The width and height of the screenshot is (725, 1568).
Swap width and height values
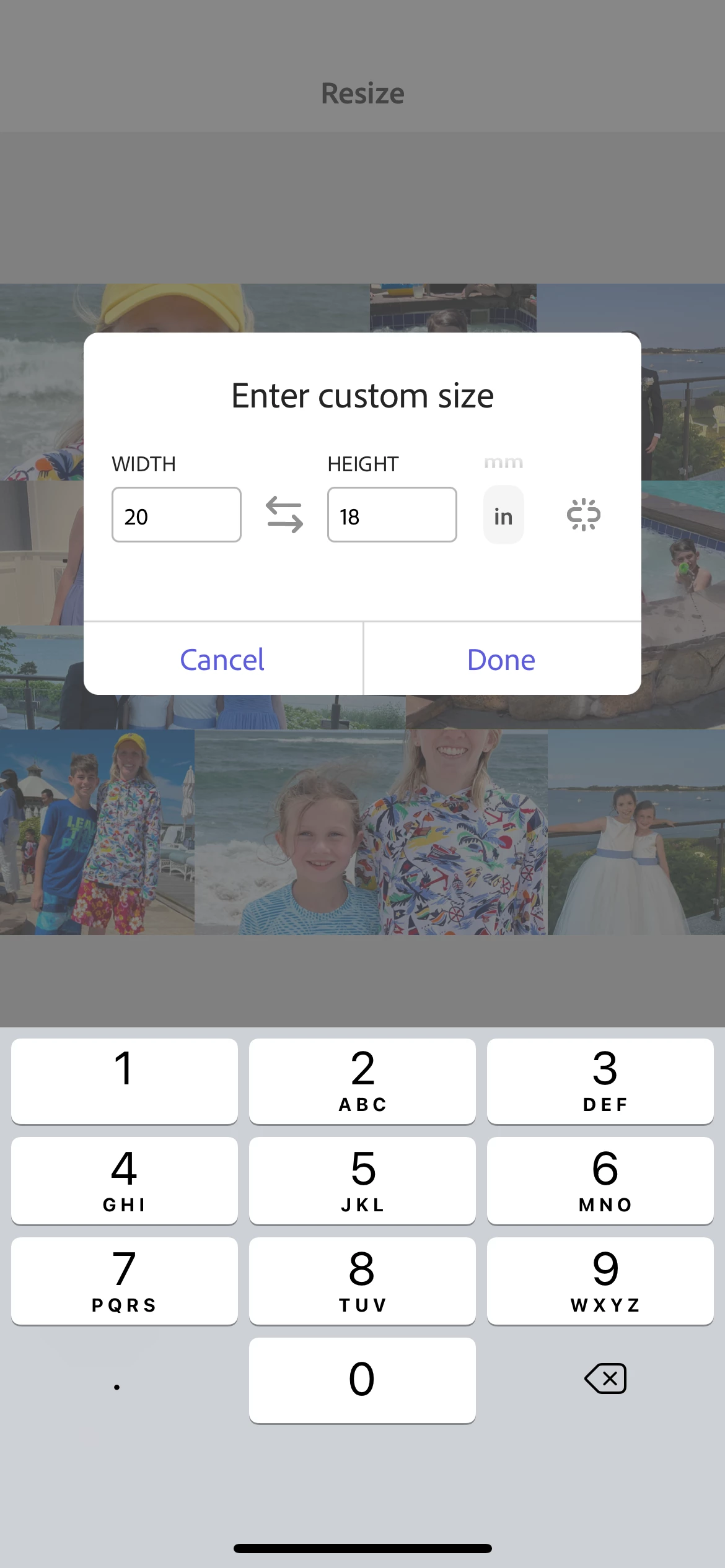[284, 515]
